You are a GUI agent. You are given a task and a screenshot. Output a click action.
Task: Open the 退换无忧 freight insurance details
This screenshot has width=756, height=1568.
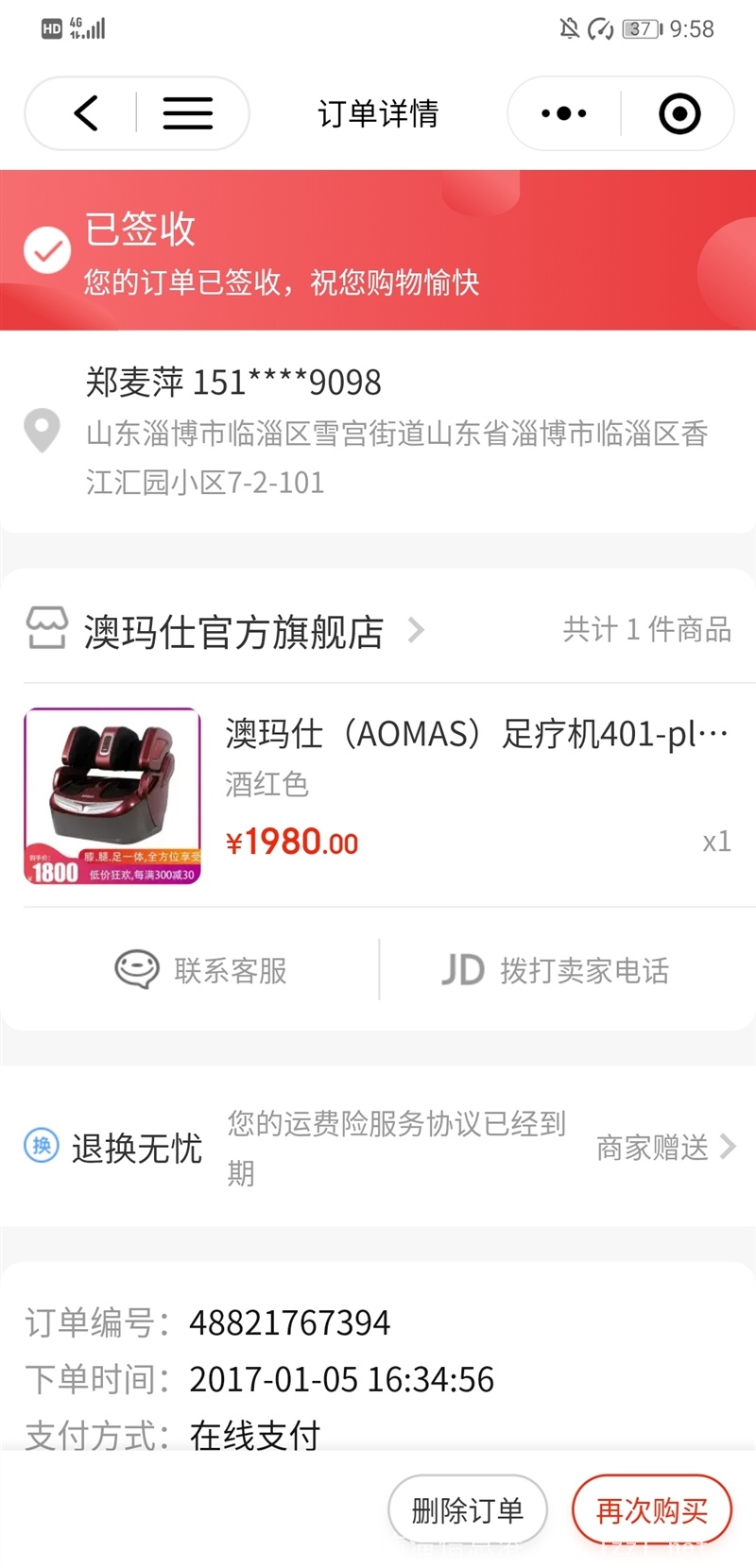378,1147
